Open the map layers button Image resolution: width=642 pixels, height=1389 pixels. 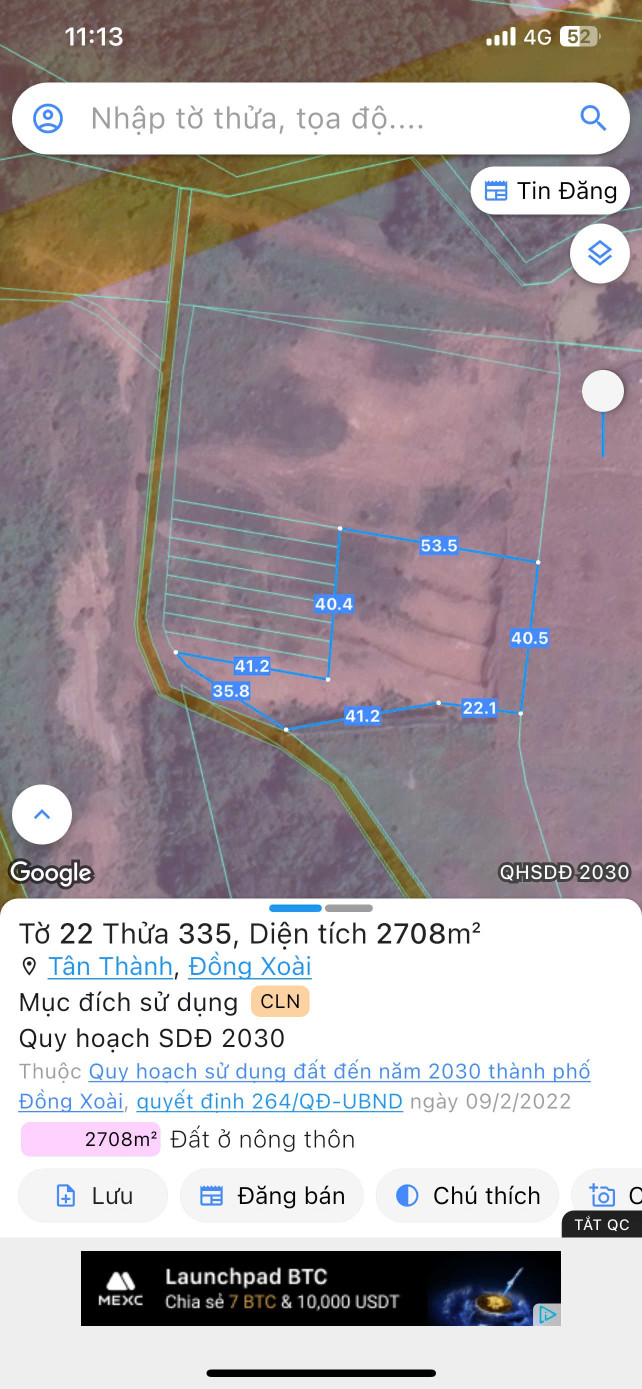599,254
